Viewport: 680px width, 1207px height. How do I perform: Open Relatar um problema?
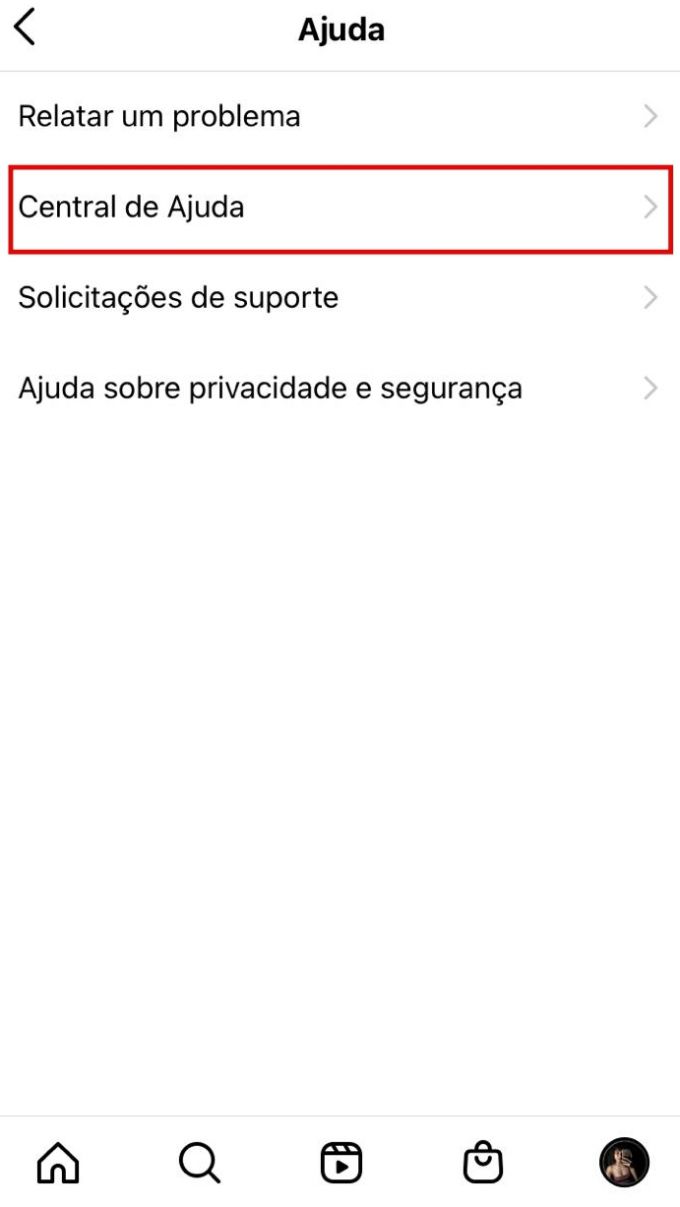pyautogui.click(x=340, y=117)
